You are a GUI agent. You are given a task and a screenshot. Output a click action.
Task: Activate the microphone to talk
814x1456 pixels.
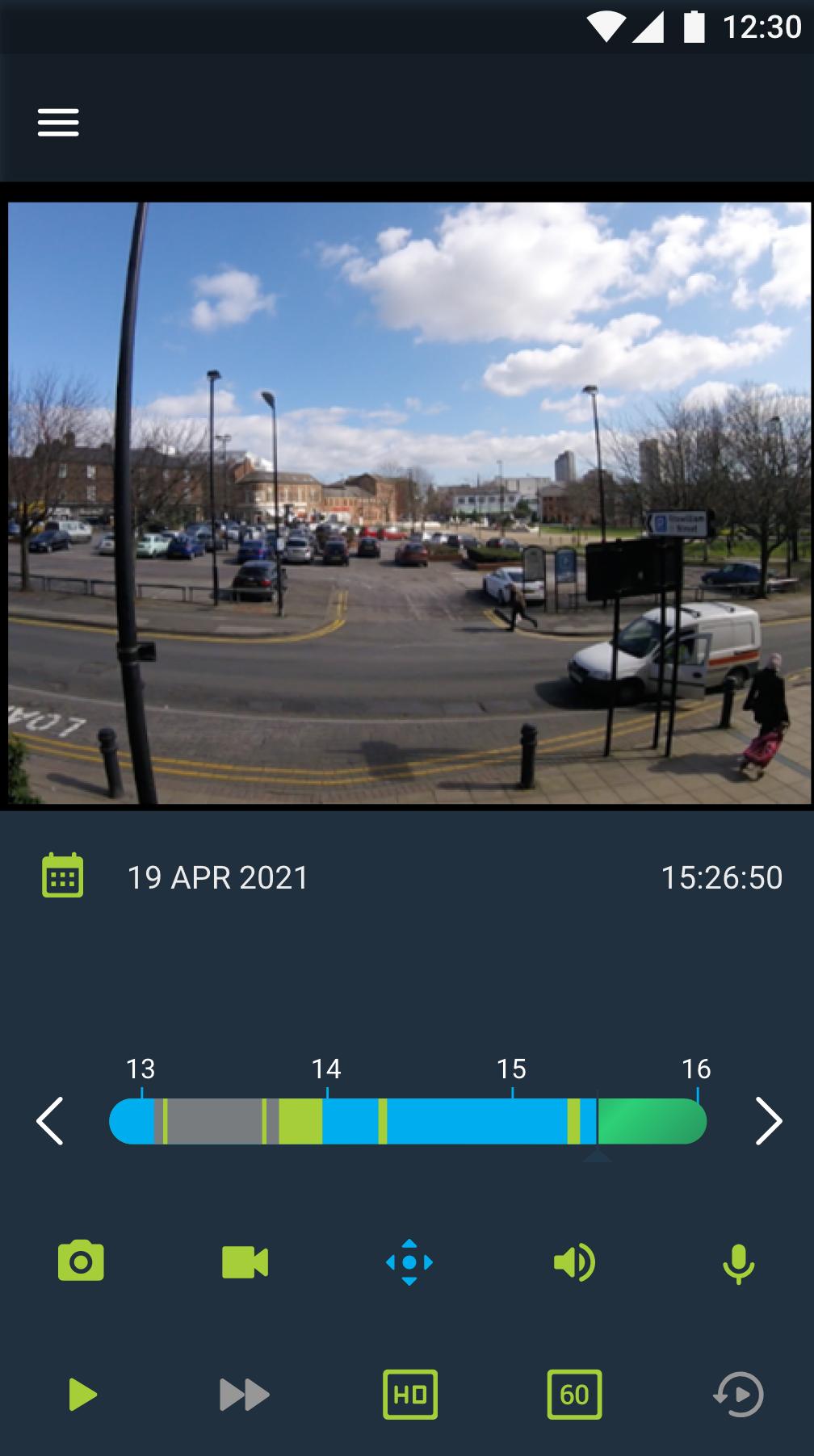point(738,1263)
